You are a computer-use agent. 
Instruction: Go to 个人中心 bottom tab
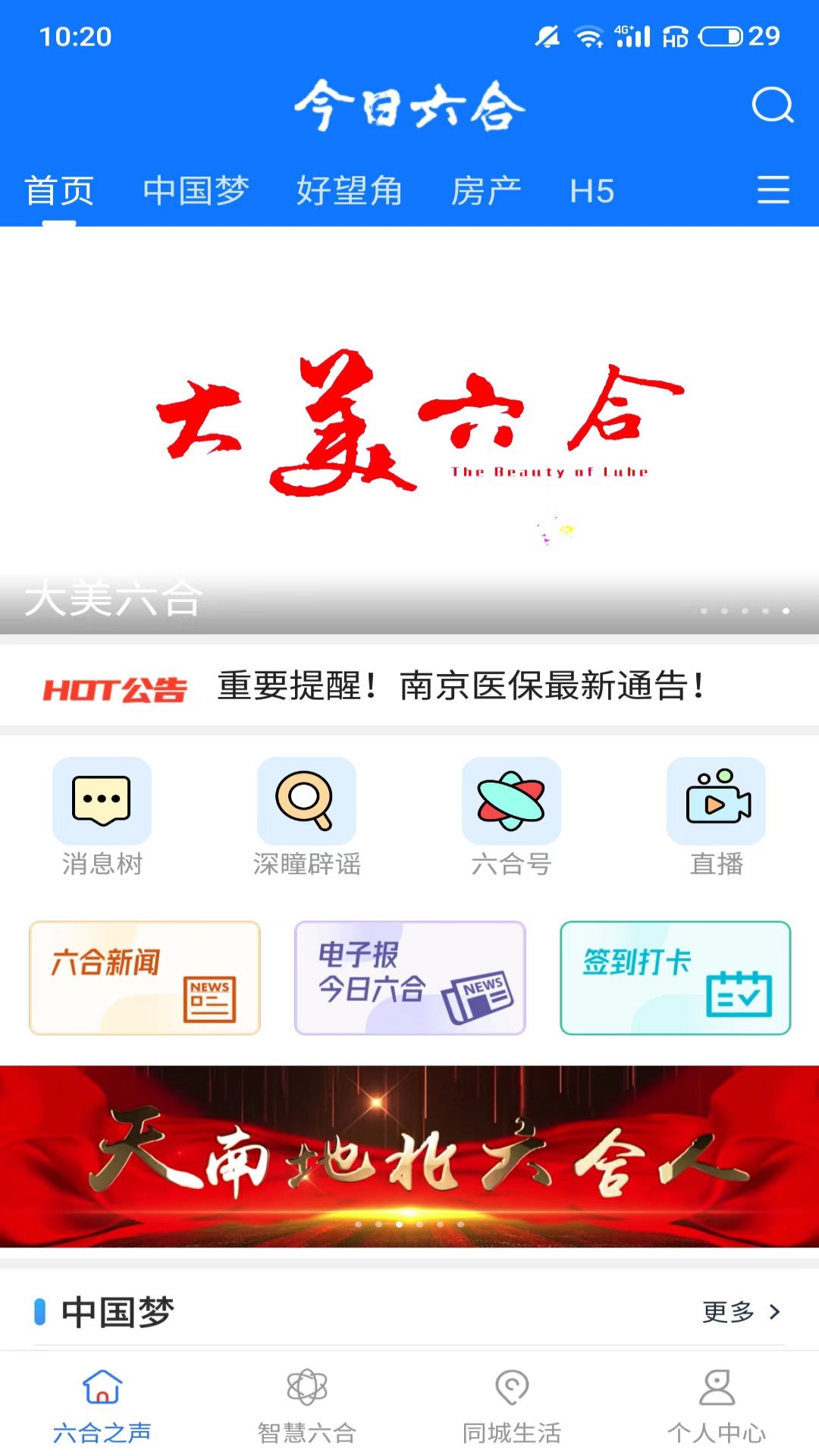coord(717,1406)
